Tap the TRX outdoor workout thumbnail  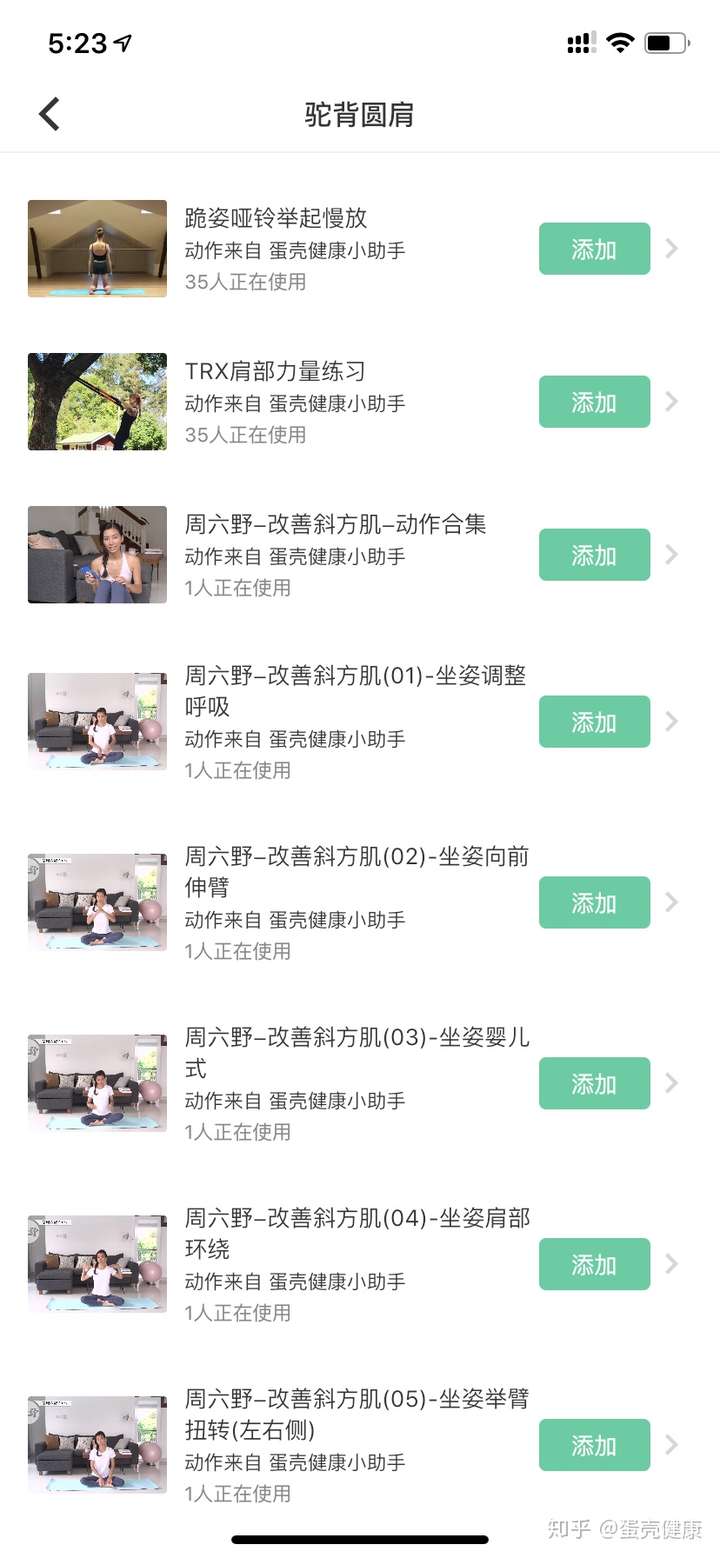tap(97, 401)
